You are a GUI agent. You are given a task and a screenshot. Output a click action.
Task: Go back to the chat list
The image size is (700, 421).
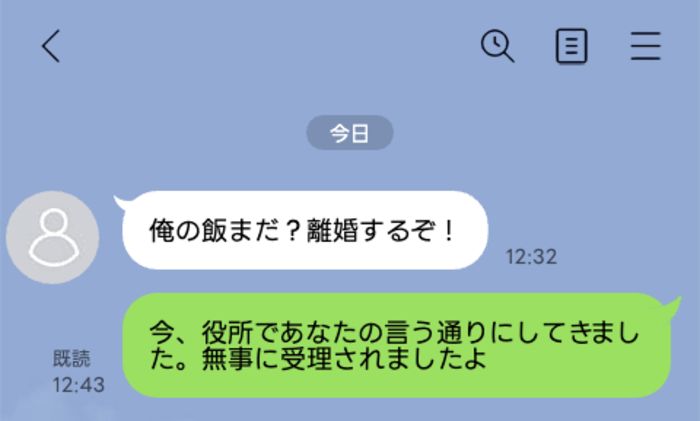[x=51, y=47]
